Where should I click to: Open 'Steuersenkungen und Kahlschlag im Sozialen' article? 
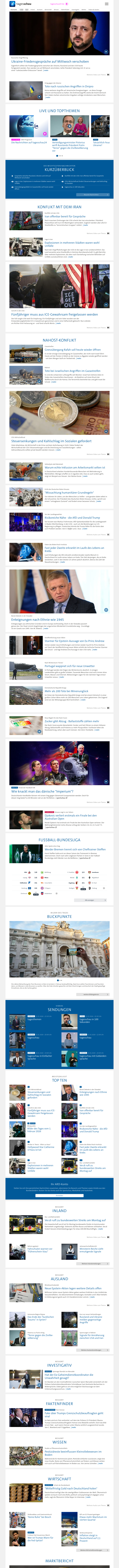point(51,441)
